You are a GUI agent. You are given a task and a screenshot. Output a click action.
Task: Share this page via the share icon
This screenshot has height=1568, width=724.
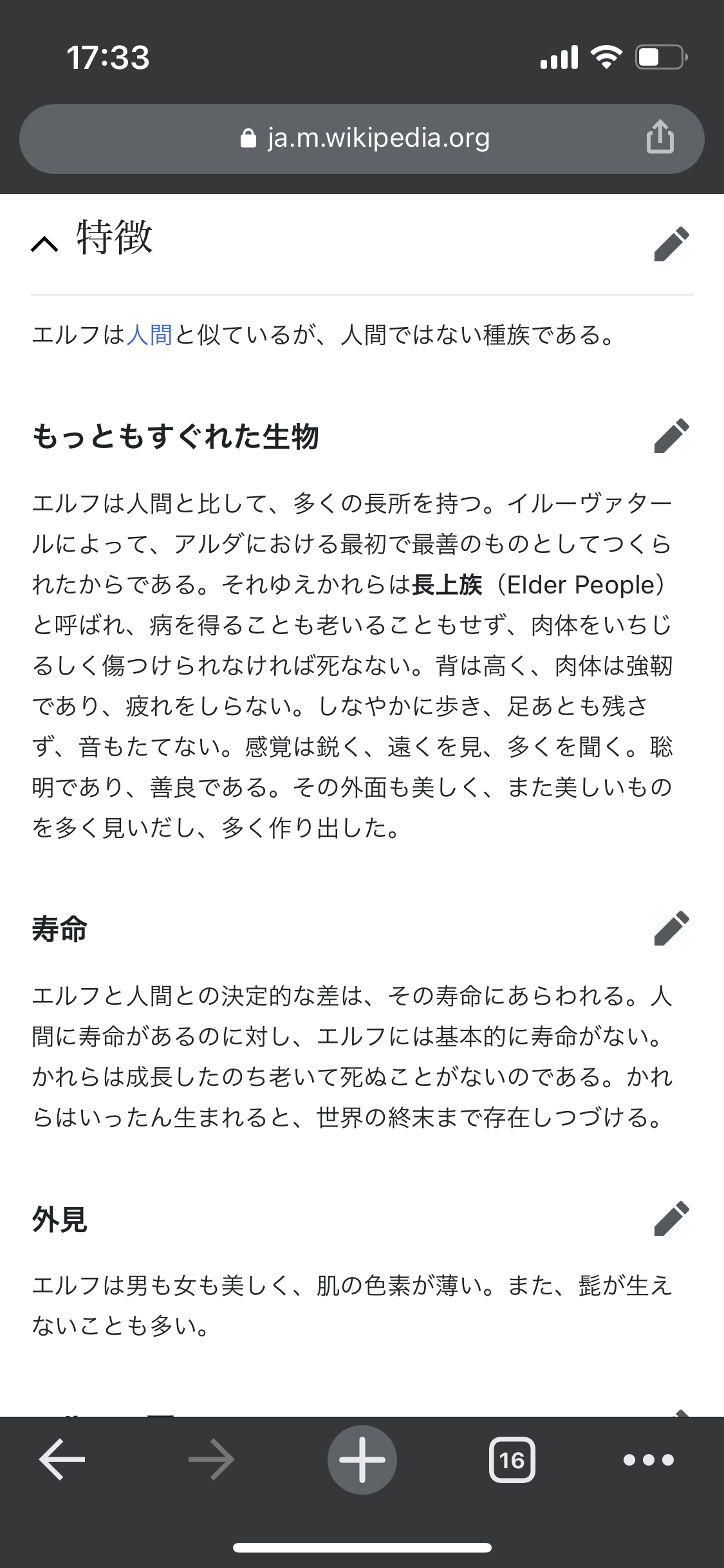pyautogui.click(x=660, y=137)
